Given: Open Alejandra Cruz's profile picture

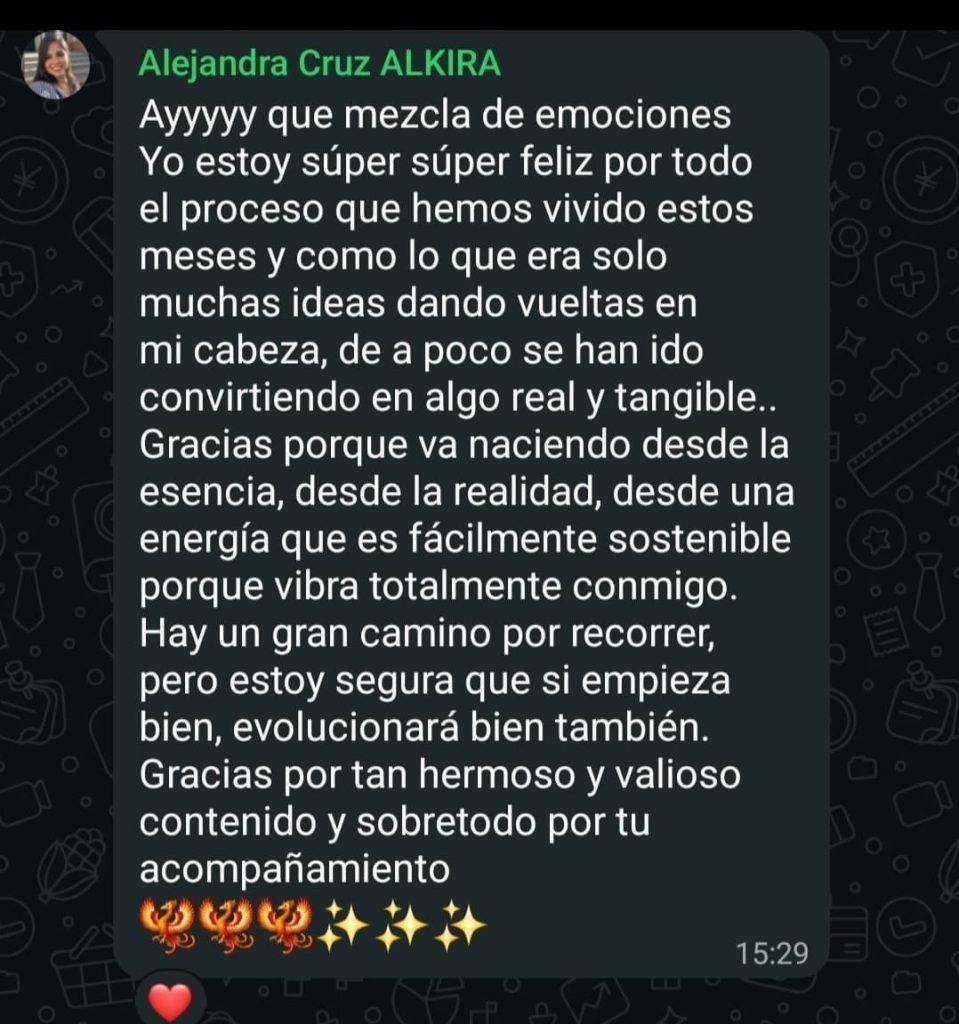Looking at the screenshot, I should click(56, 65).
